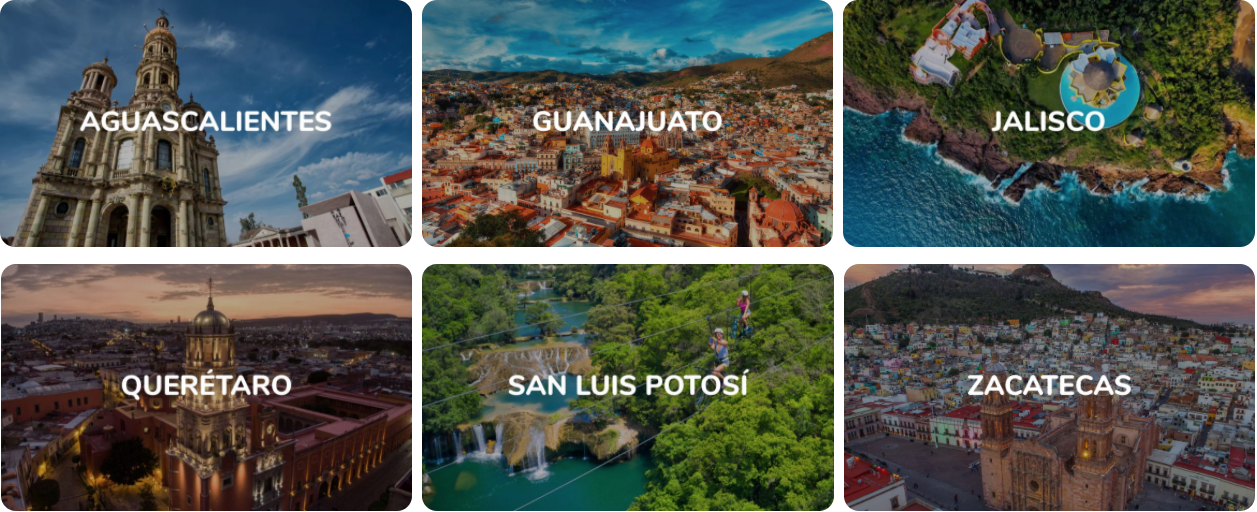Choose the San Luis Potosí tile
The image size is (1257, 512).
click(x=627, y=387)
